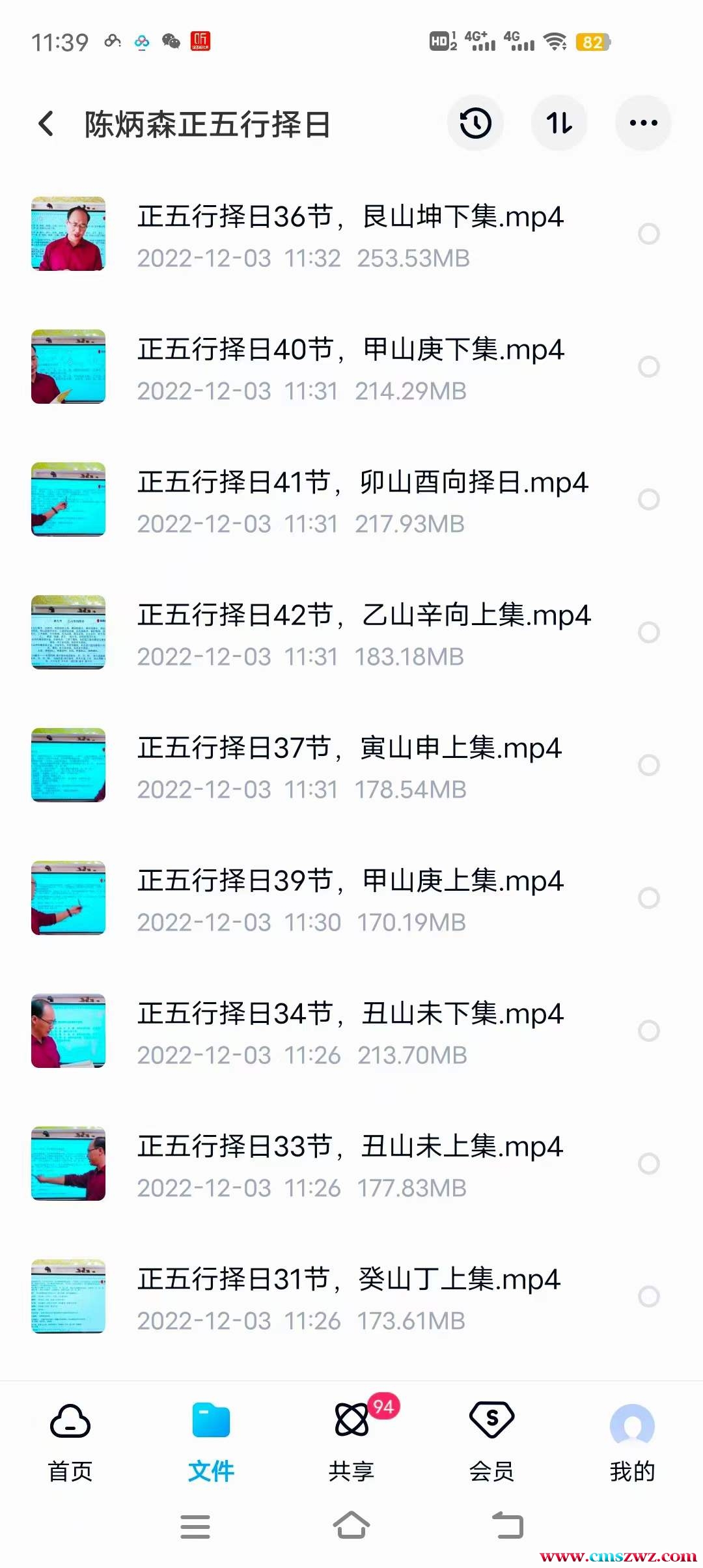Select the 正五行择日39节 file circle
703x1568 pixels.
(x=648, y=898)
